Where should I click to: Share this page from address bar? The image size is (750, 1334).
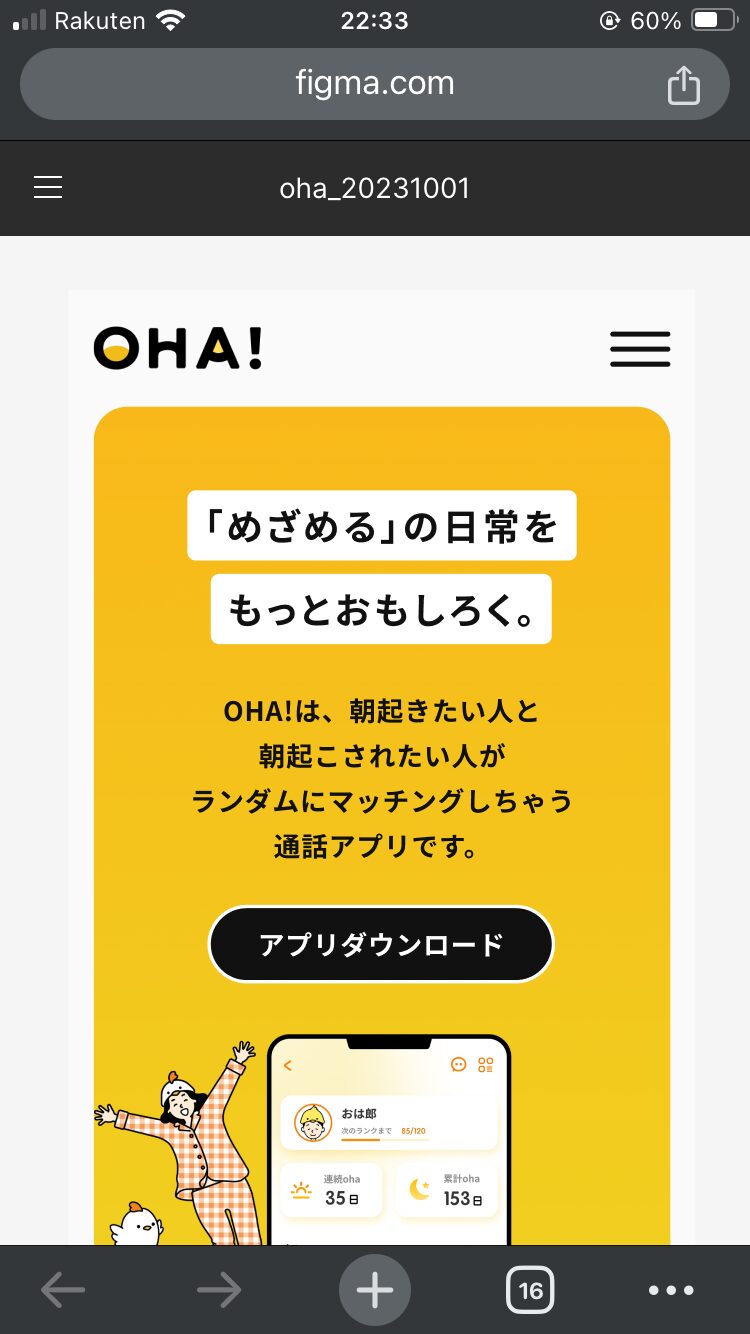(684, 85)
